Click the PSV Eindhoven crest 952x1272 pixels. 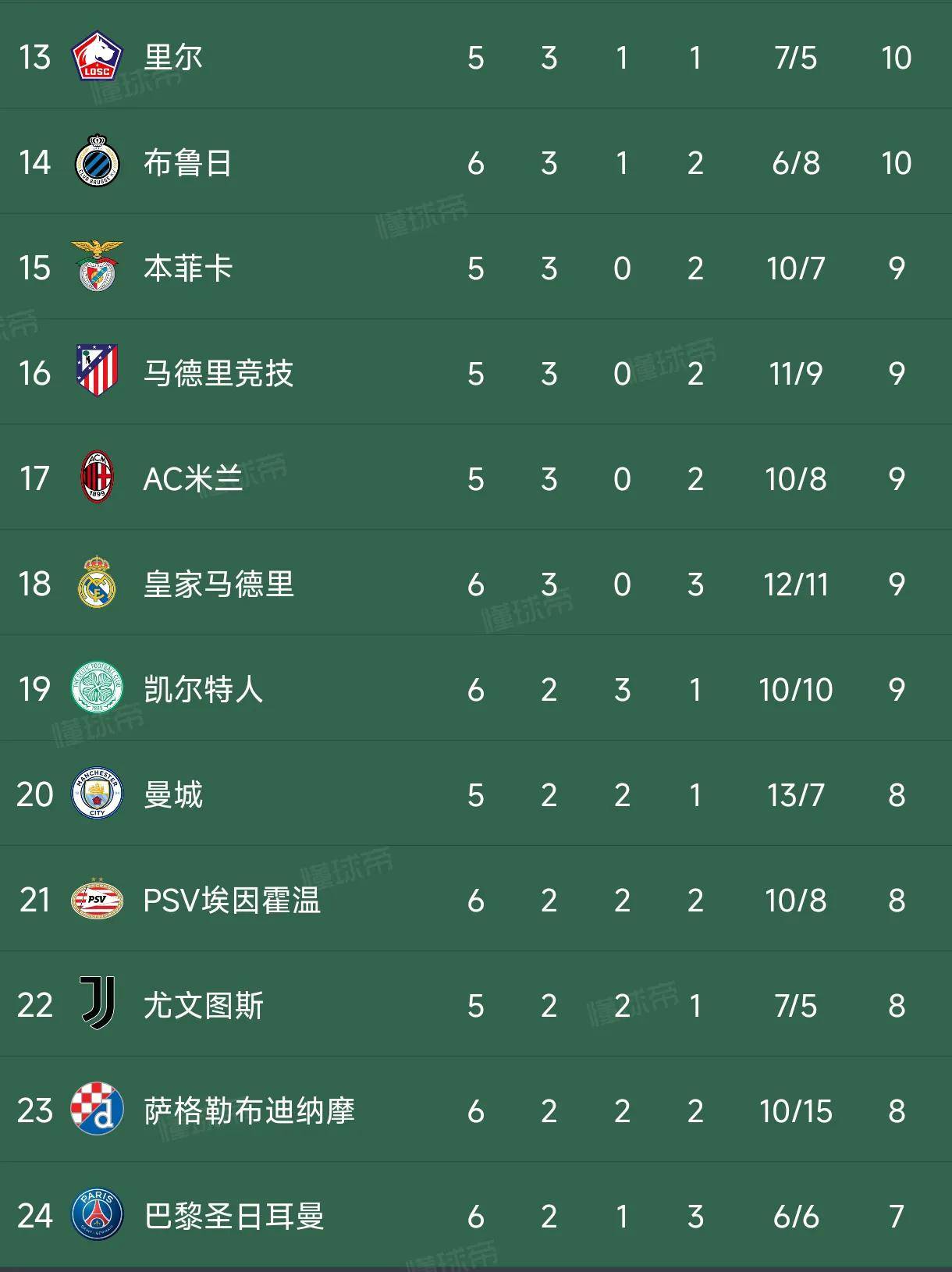[96, 902]
